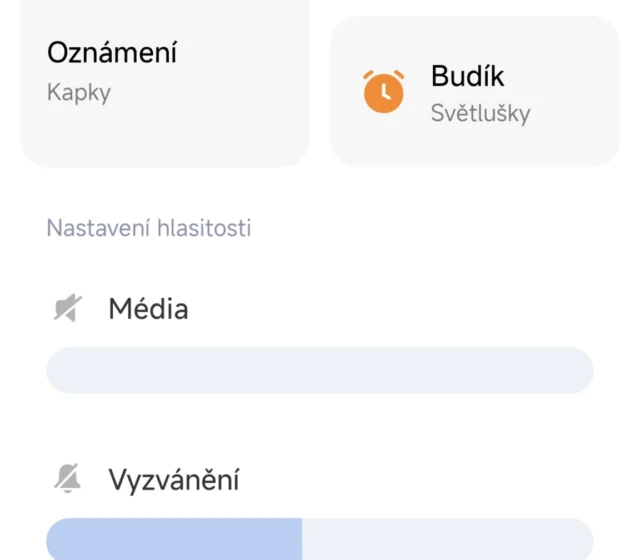Tap the muted Vyzvánění bell icon
The height and width of the screenshot is (560, 640).
[67, 480]
